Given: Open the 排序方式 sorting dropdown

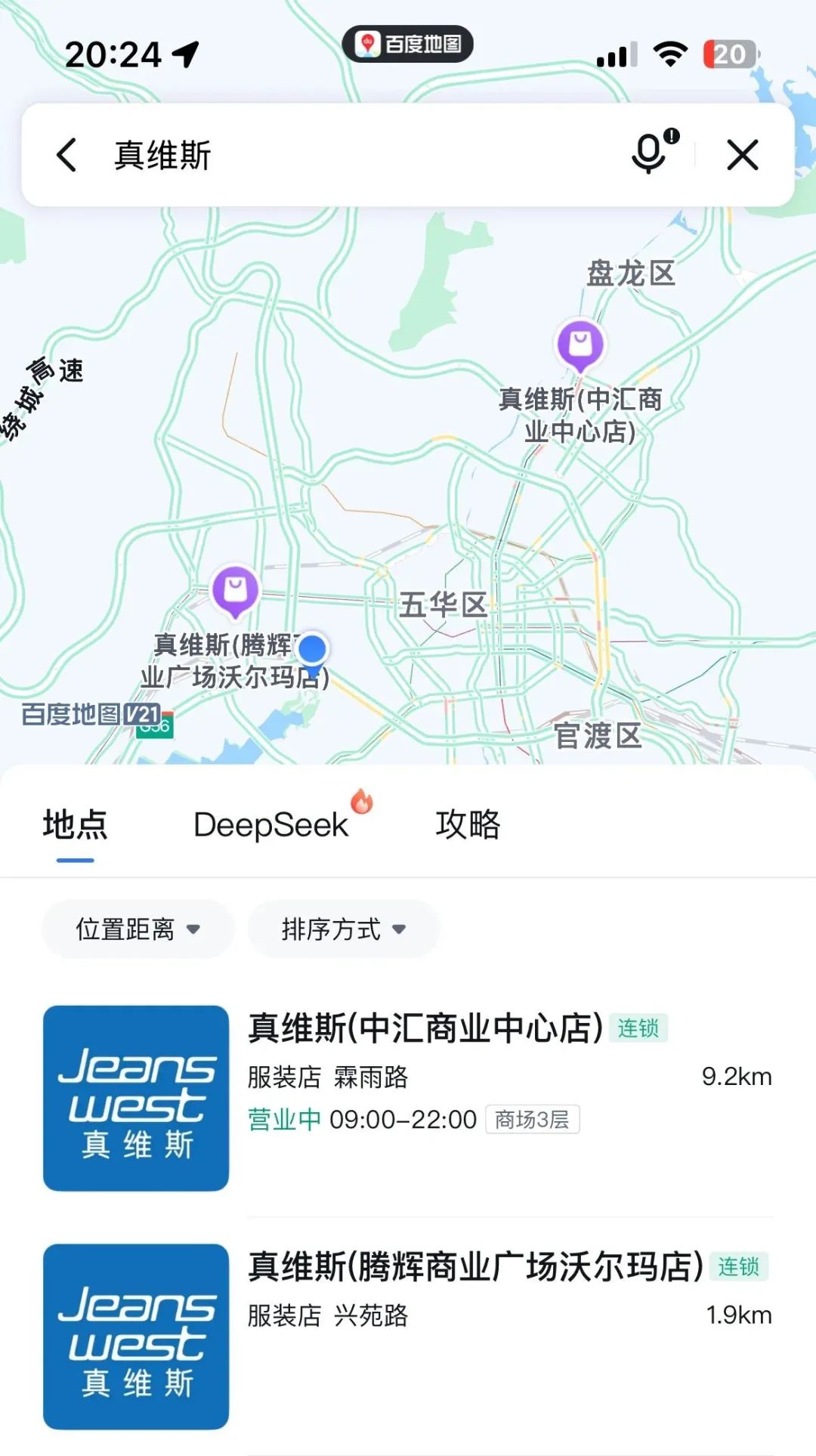Looking at the screenshot, I should [342, 929].
